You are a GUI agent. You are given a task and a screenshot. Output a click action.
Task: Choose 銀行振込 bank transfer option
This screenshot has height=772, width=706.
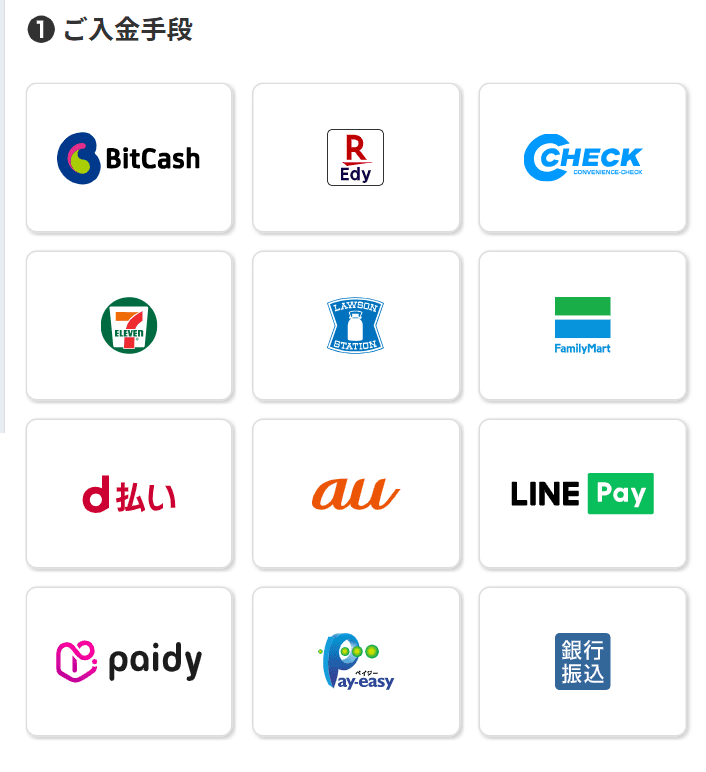[583, 661]
